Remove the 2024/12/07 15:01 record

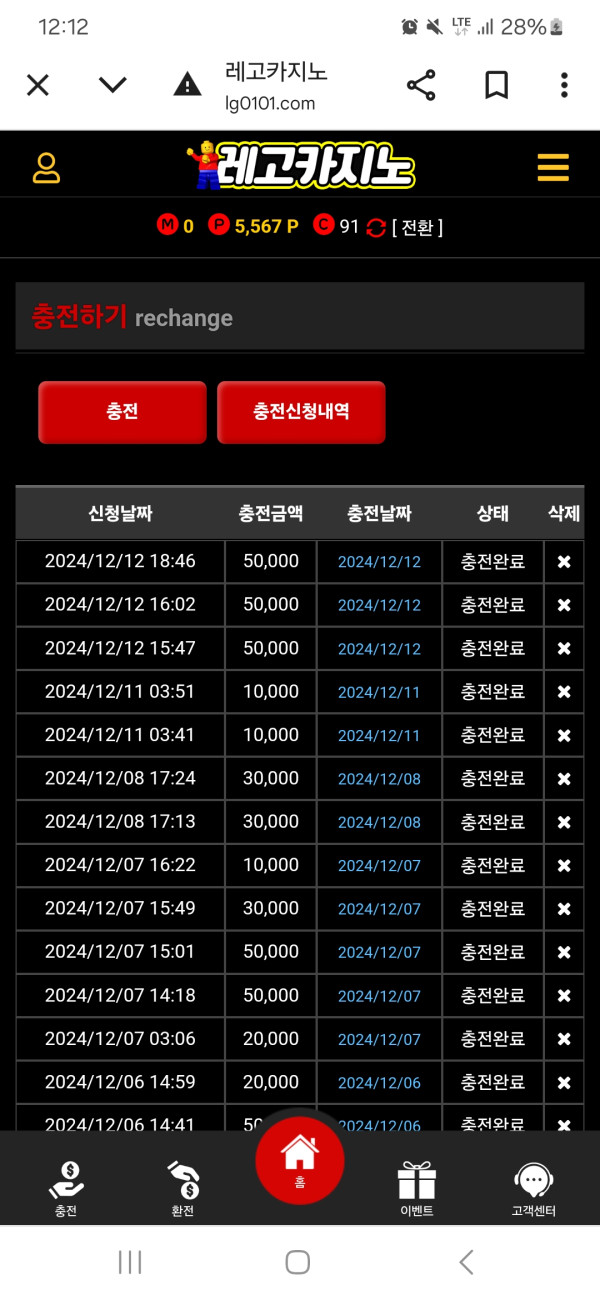click(x=564, y=952)
